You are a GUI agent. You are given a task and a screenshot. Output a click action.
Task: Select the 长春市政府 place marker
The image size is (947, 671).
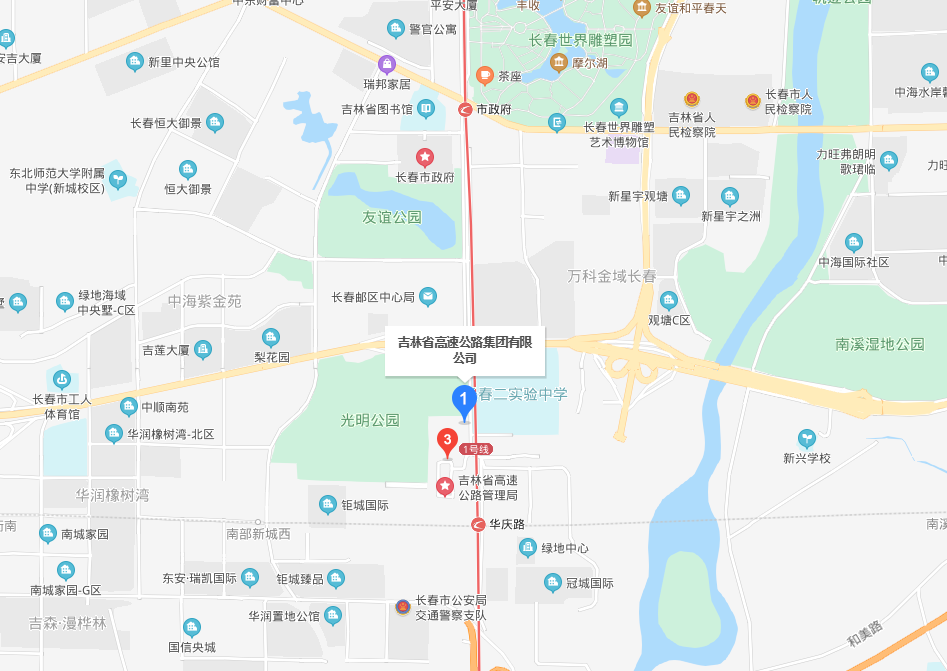coord(425,157)
